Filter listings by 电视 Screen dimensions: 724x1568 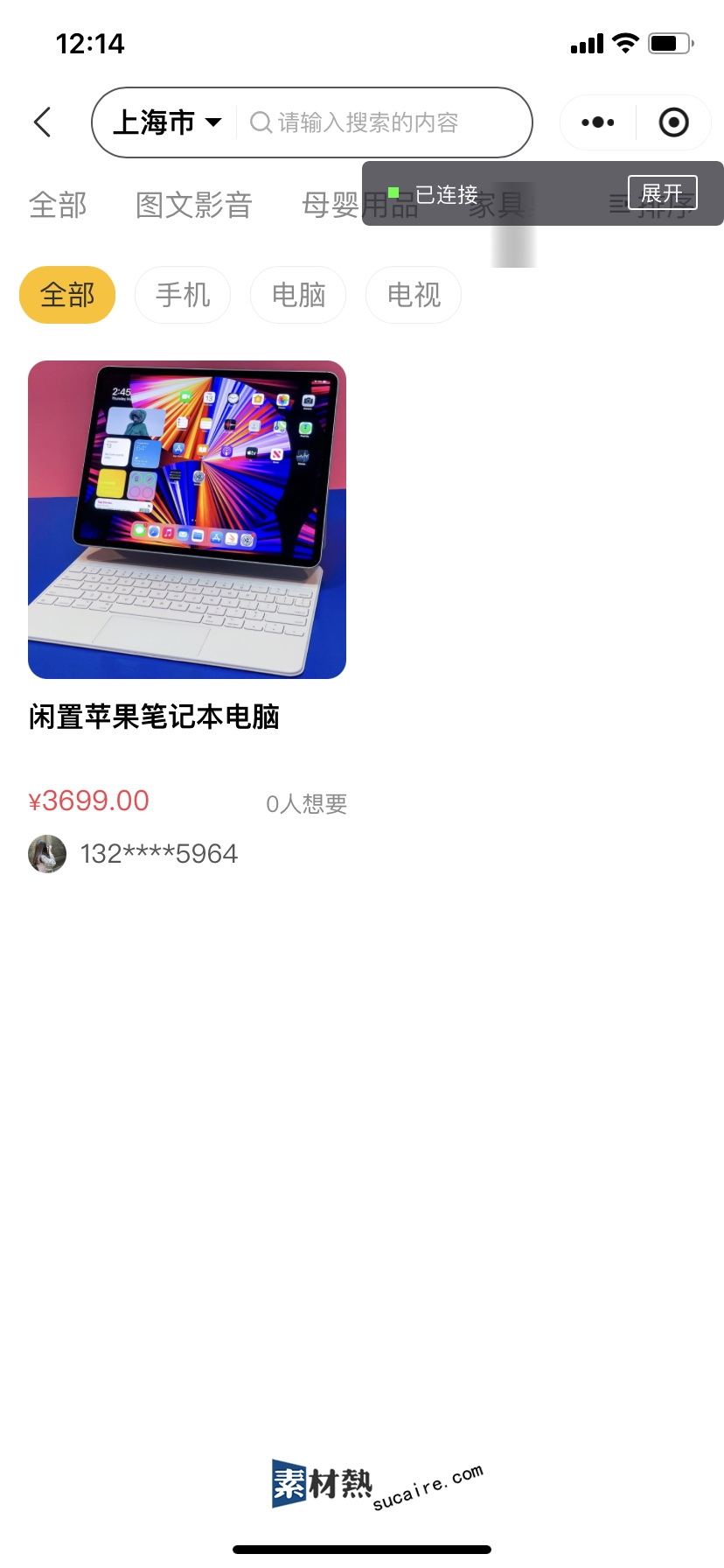coord(414,295)
